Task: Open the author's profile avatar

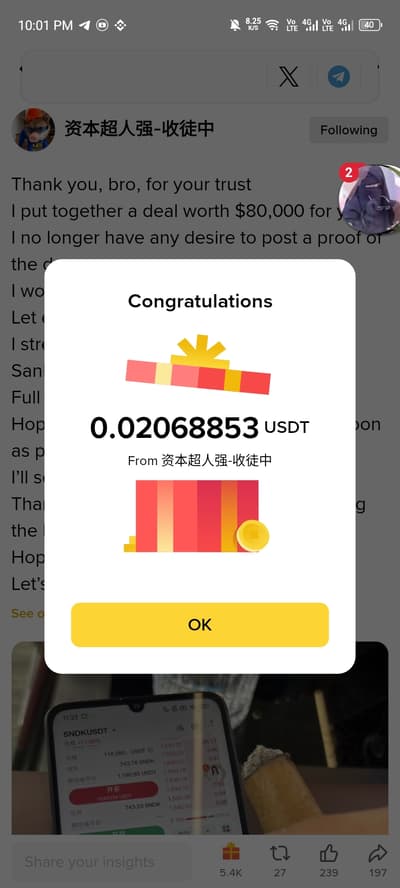Action: point(33,130)
